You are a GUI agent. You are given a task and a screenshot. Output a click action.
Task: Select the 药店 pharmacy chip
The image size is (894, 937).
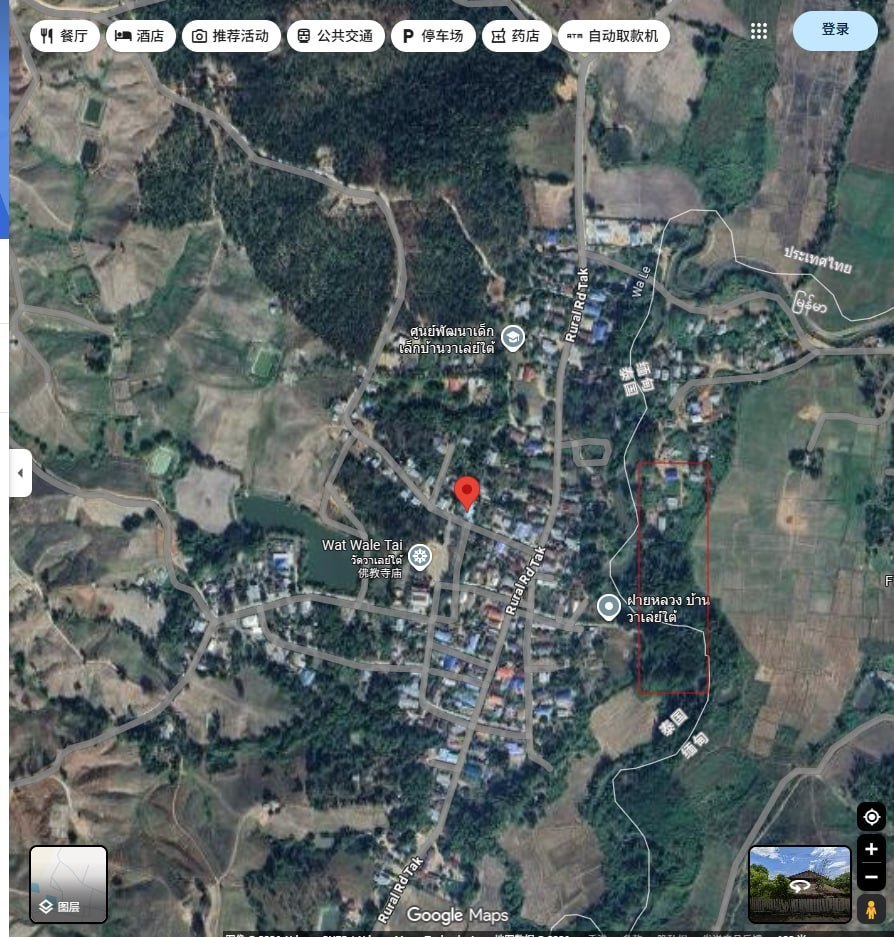coord(516,36)
